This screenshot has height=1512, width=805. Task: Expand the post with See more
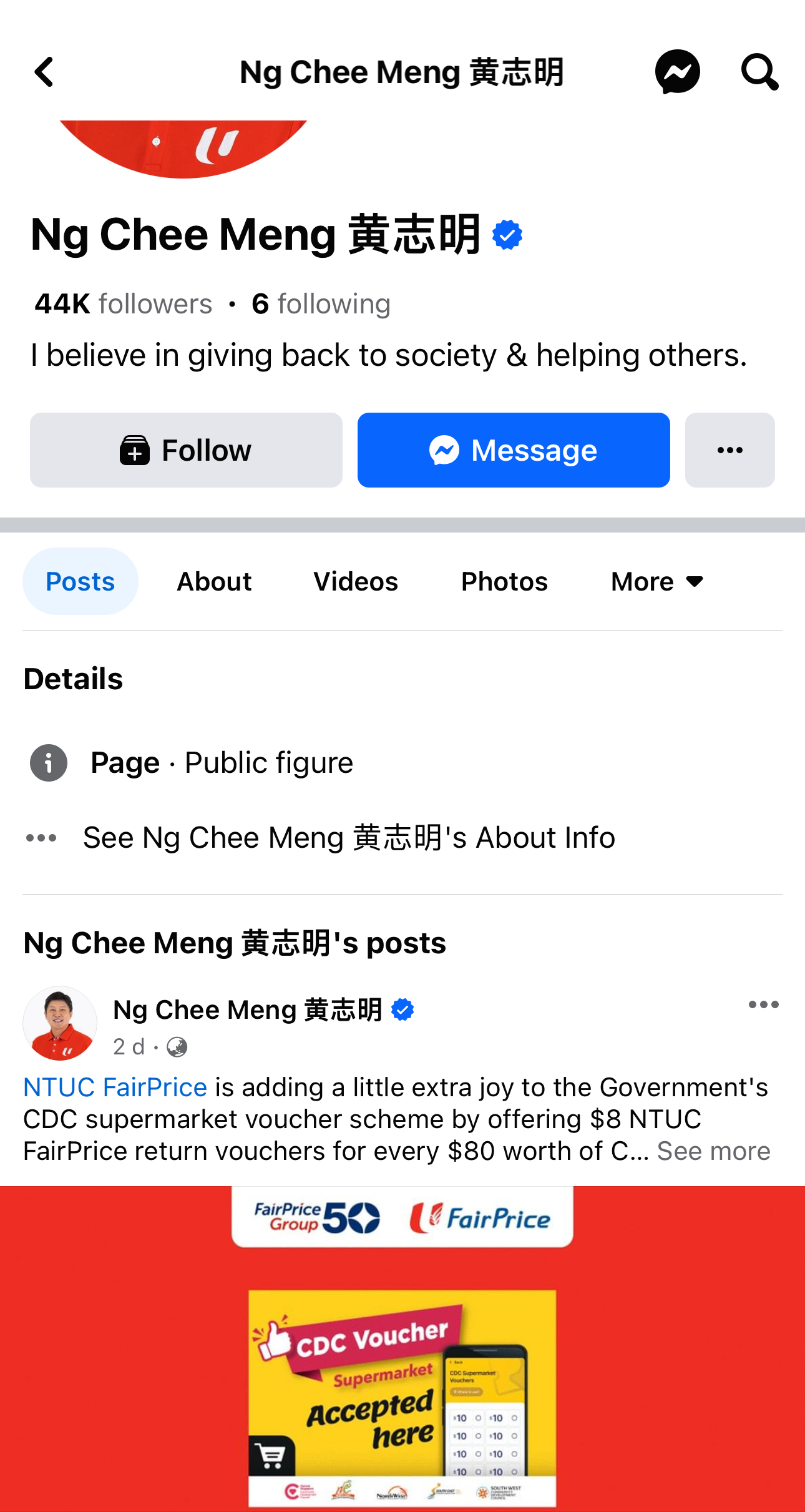point(713,1151)
